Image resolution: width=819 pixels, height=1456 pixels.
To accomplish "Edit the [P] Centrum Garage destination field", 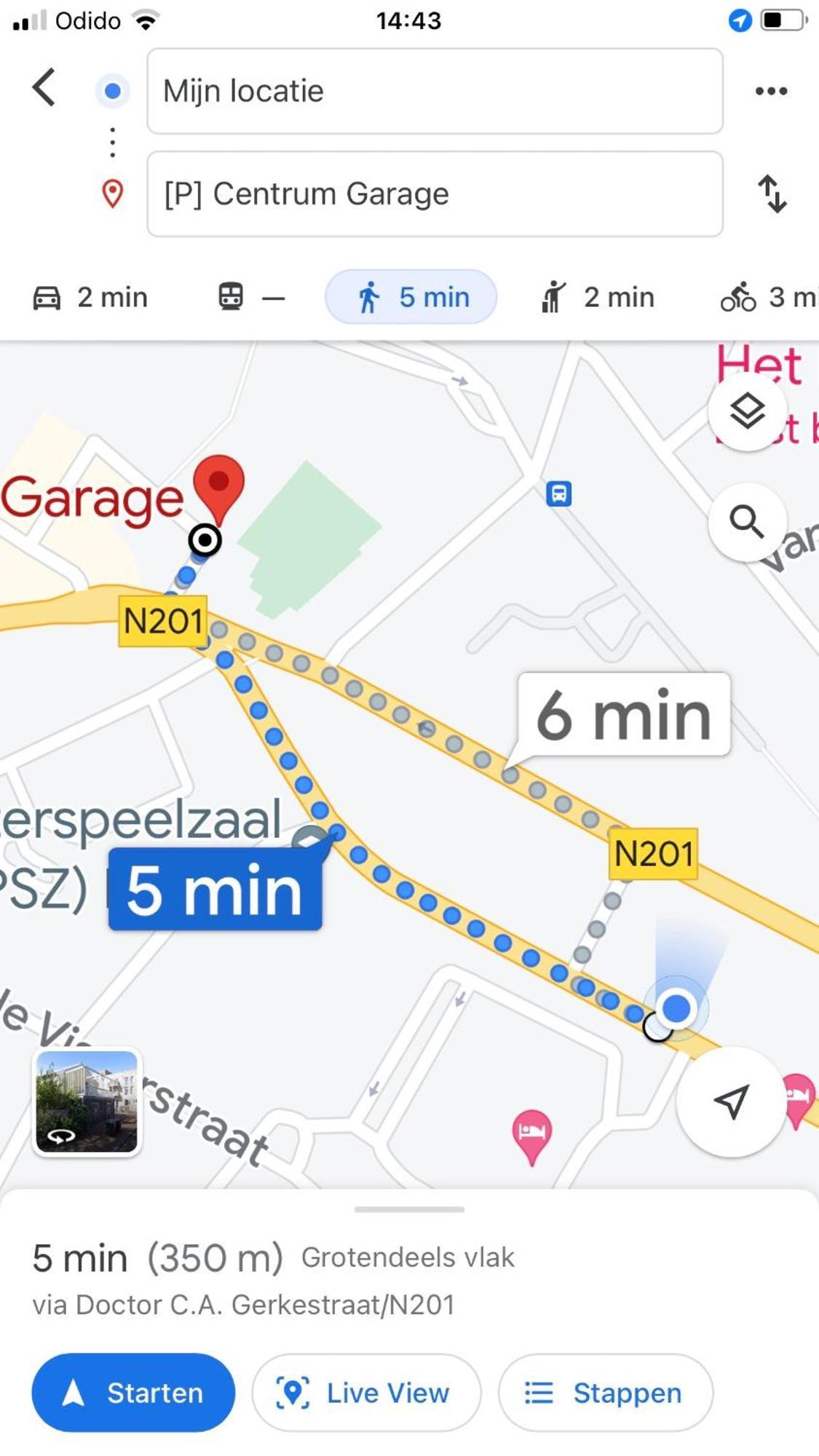I will click(x=435, y=194).
